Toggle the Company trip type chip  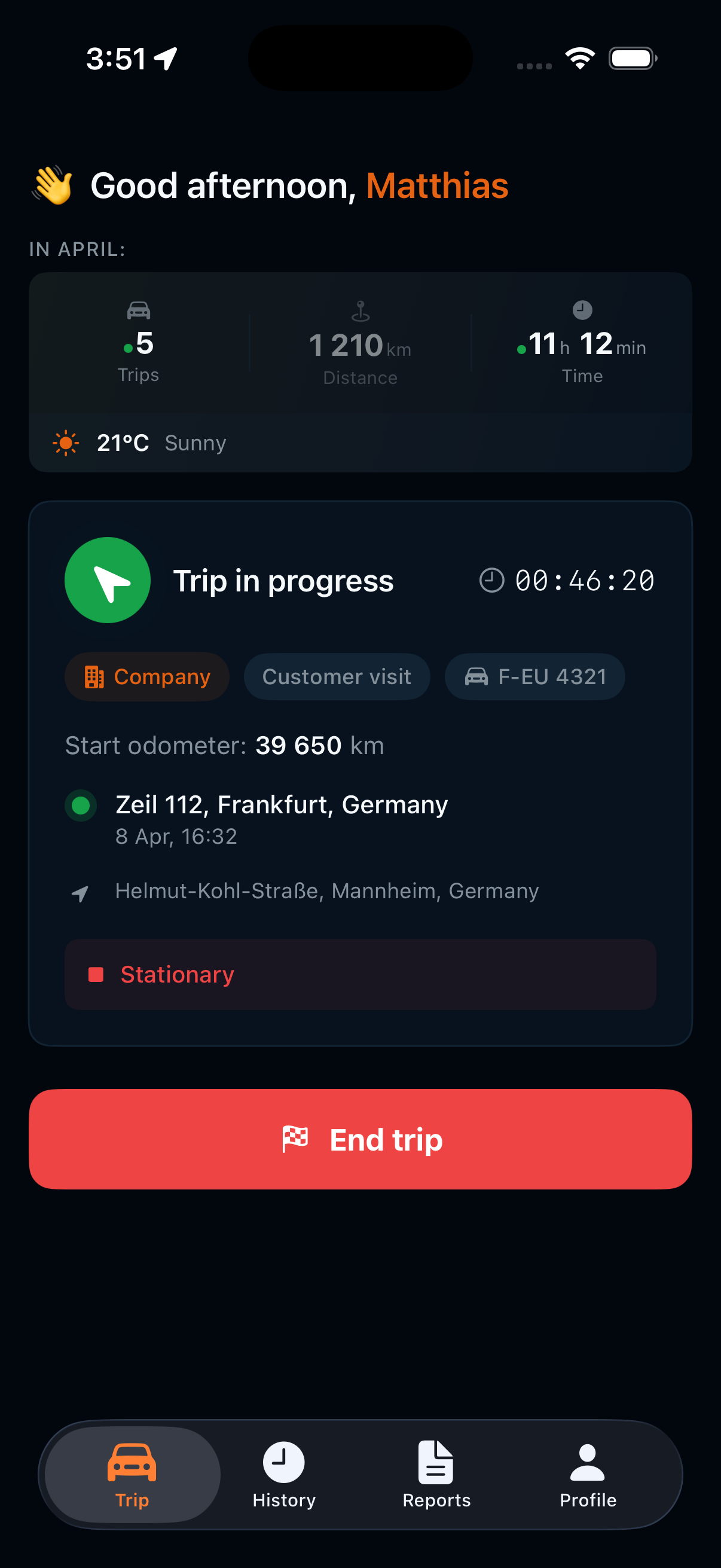(146, 676)
